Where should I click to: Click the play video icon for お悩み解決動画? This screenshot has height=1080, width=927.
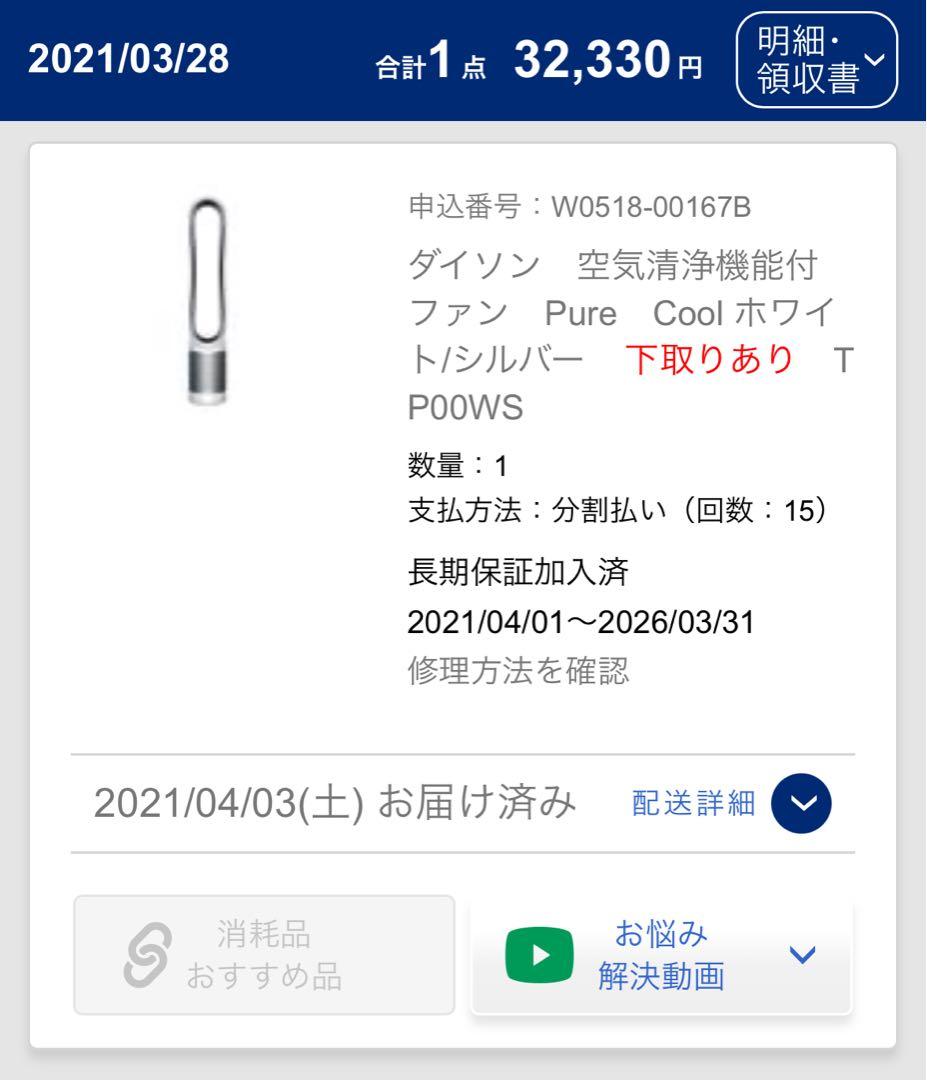coord(541,955)
